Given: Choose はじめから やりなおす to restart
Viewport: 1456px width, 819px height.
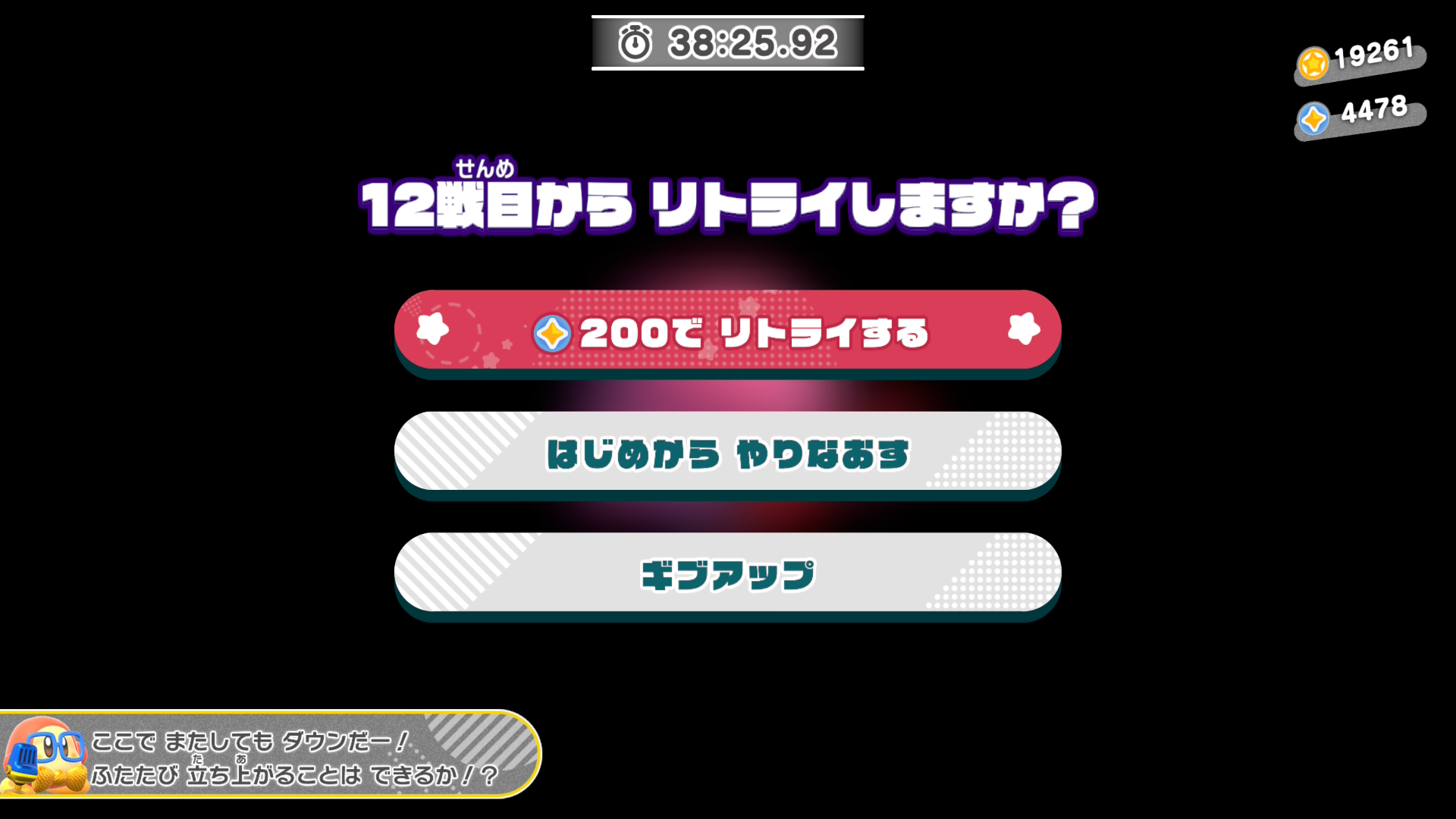Looking at the screenshot, I should click(728, 453).
